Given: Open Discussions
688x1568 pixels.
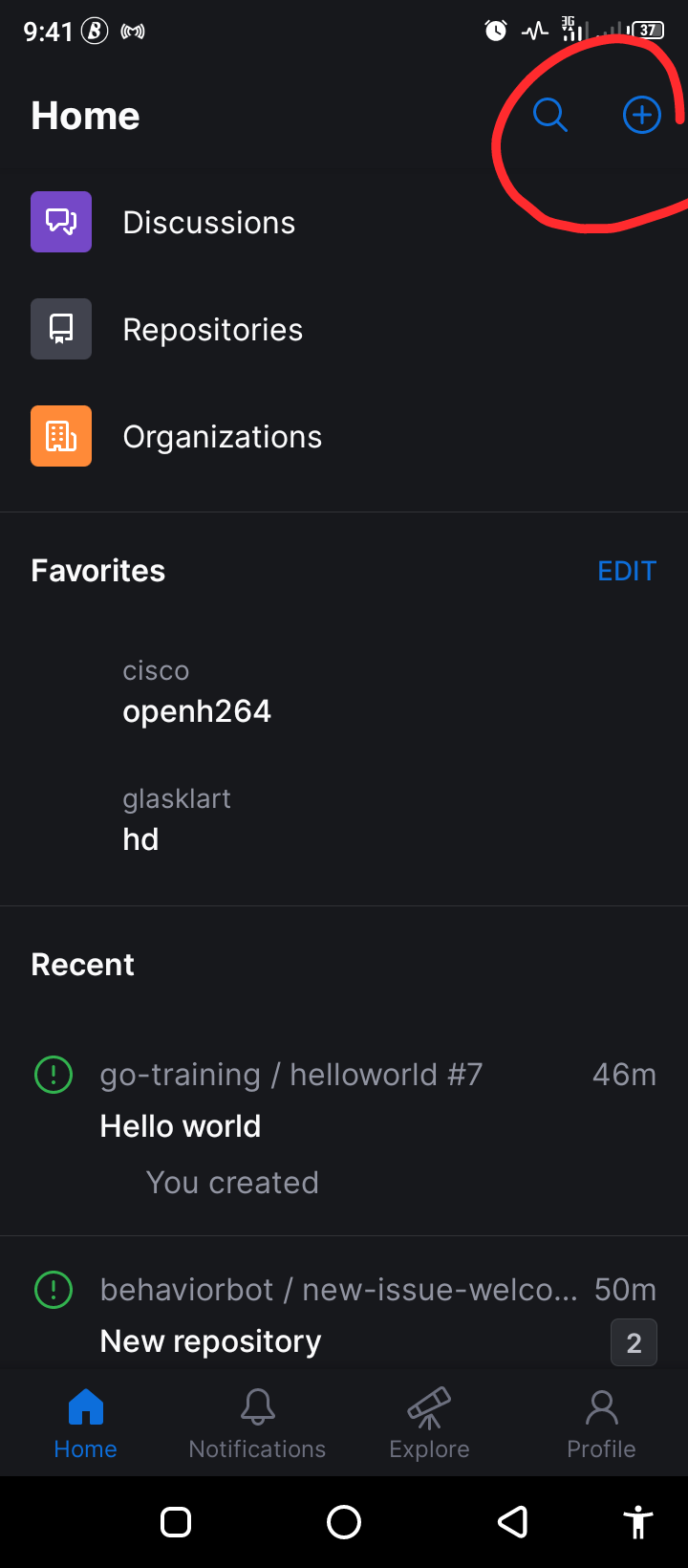Looking at the screenshot, I should pyautogui.click(x=344, y=222).
